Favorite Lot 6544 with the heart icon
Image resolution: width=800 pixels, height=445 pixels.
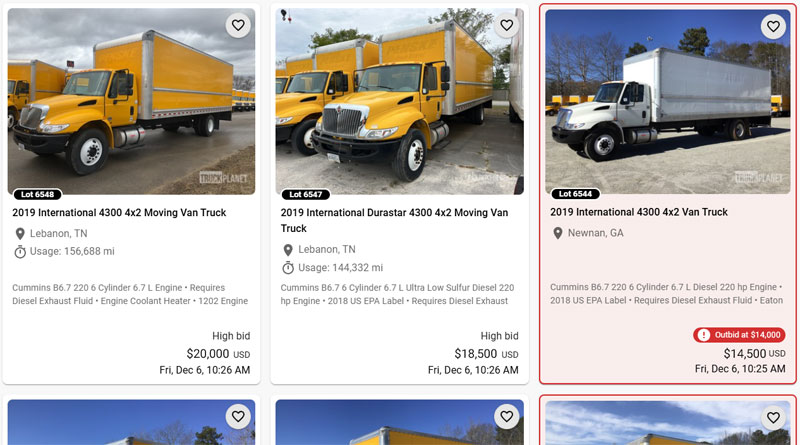pyautogui.click(x=774, y=26)
